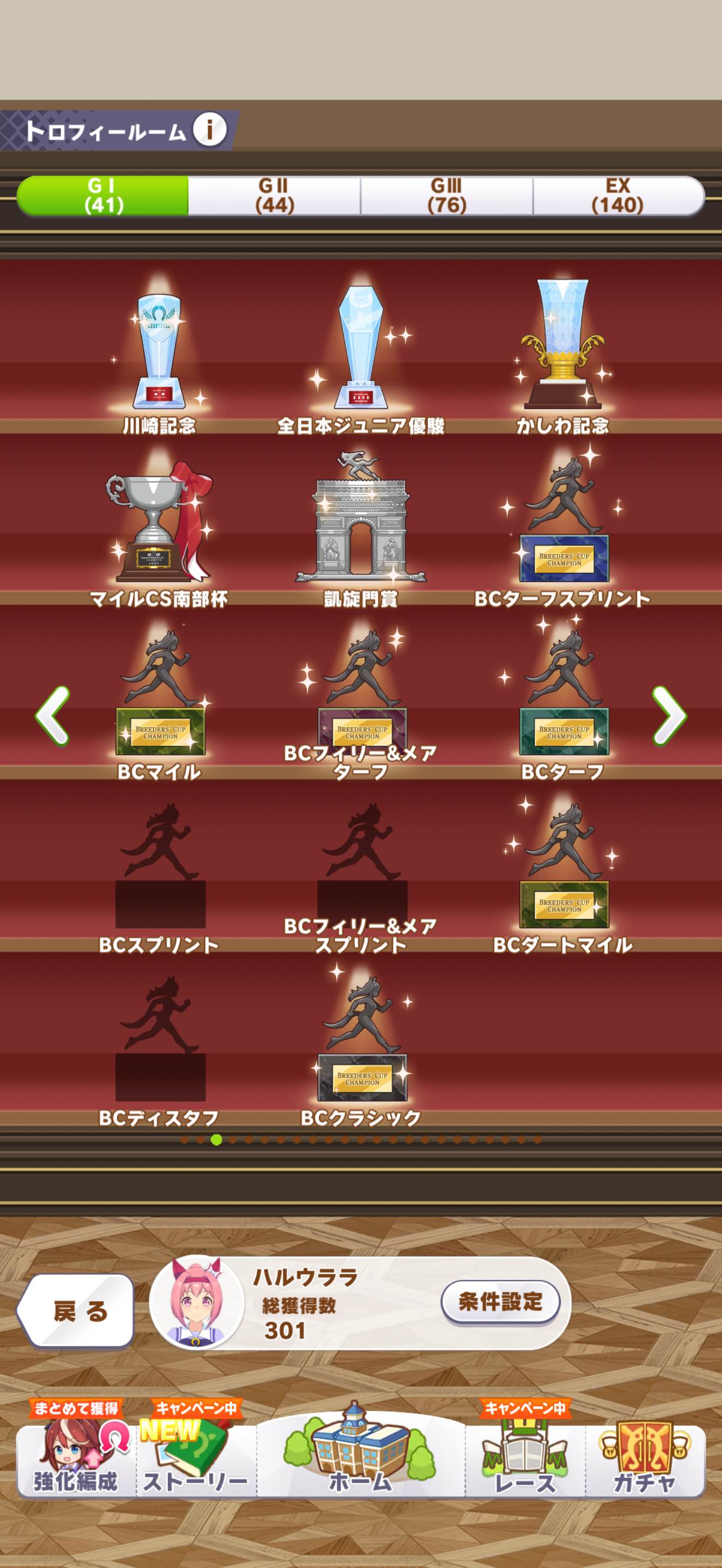
Task: Switch to the GII (44) tab
Action: pos(274,195)
